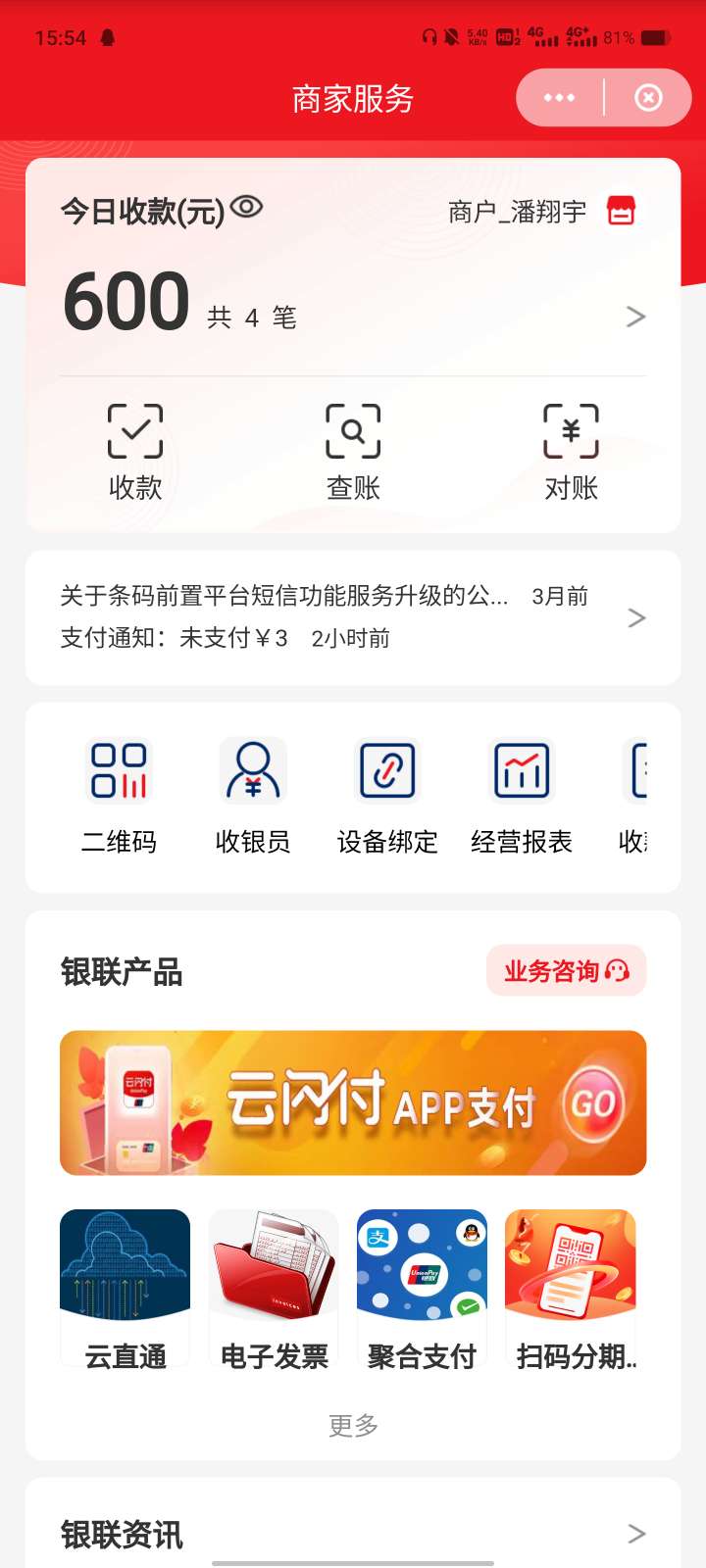Expand the 银联资讯 news section
The height and width of the screenshot is (1568, 706).
(635, 1534)
